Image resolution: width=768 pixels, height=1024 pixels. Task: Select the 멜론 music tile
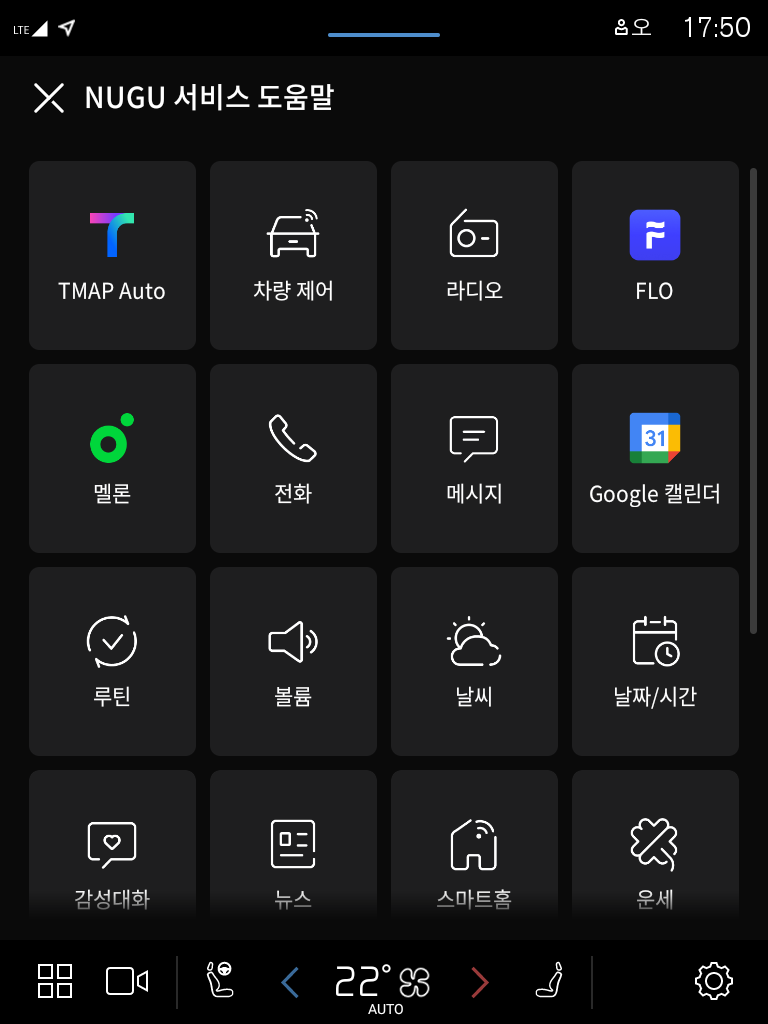click(x=112, y=458)
